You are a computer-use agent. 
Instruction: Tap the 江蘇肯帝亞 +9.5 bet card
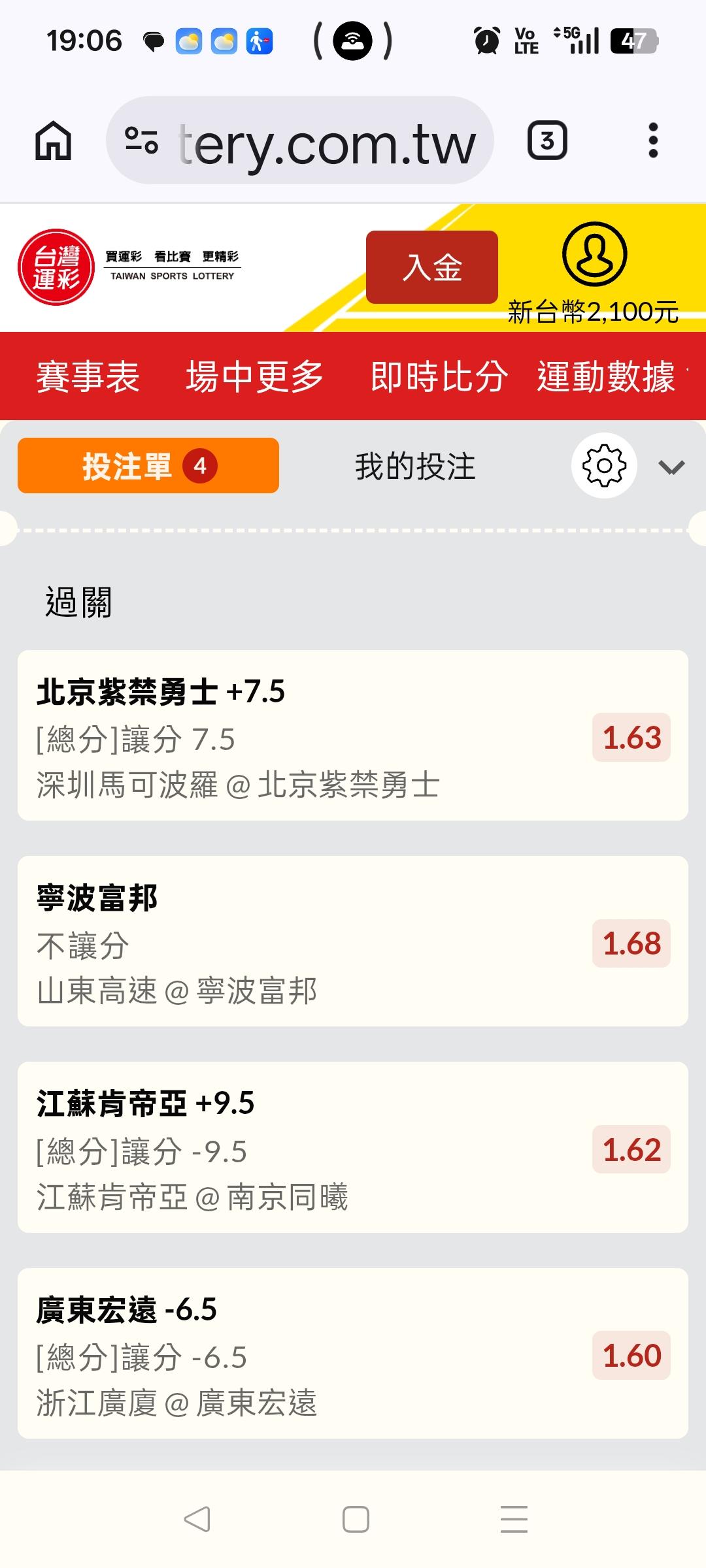[x=353, y=1147]
